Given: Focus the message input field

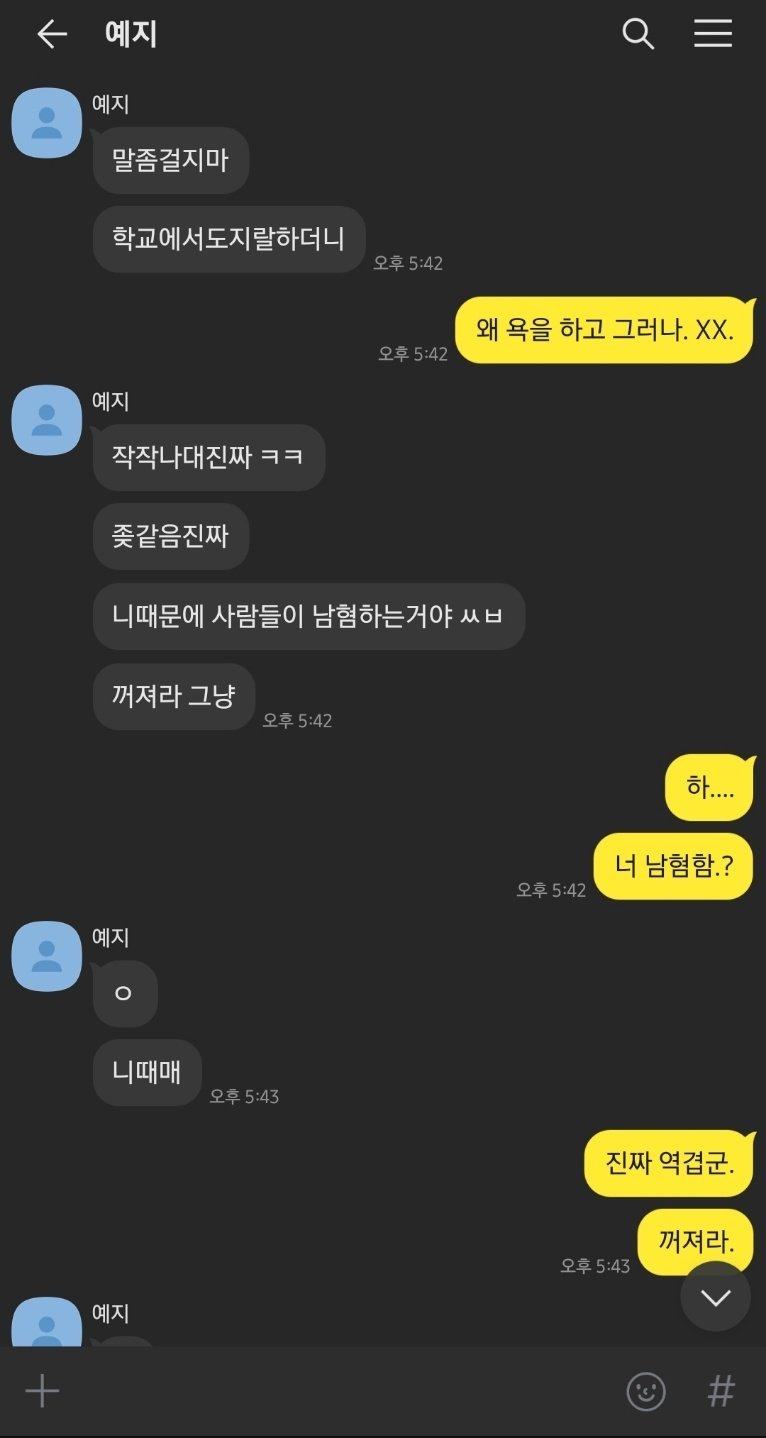Looking at the screenshot, I should [330, 1391].
